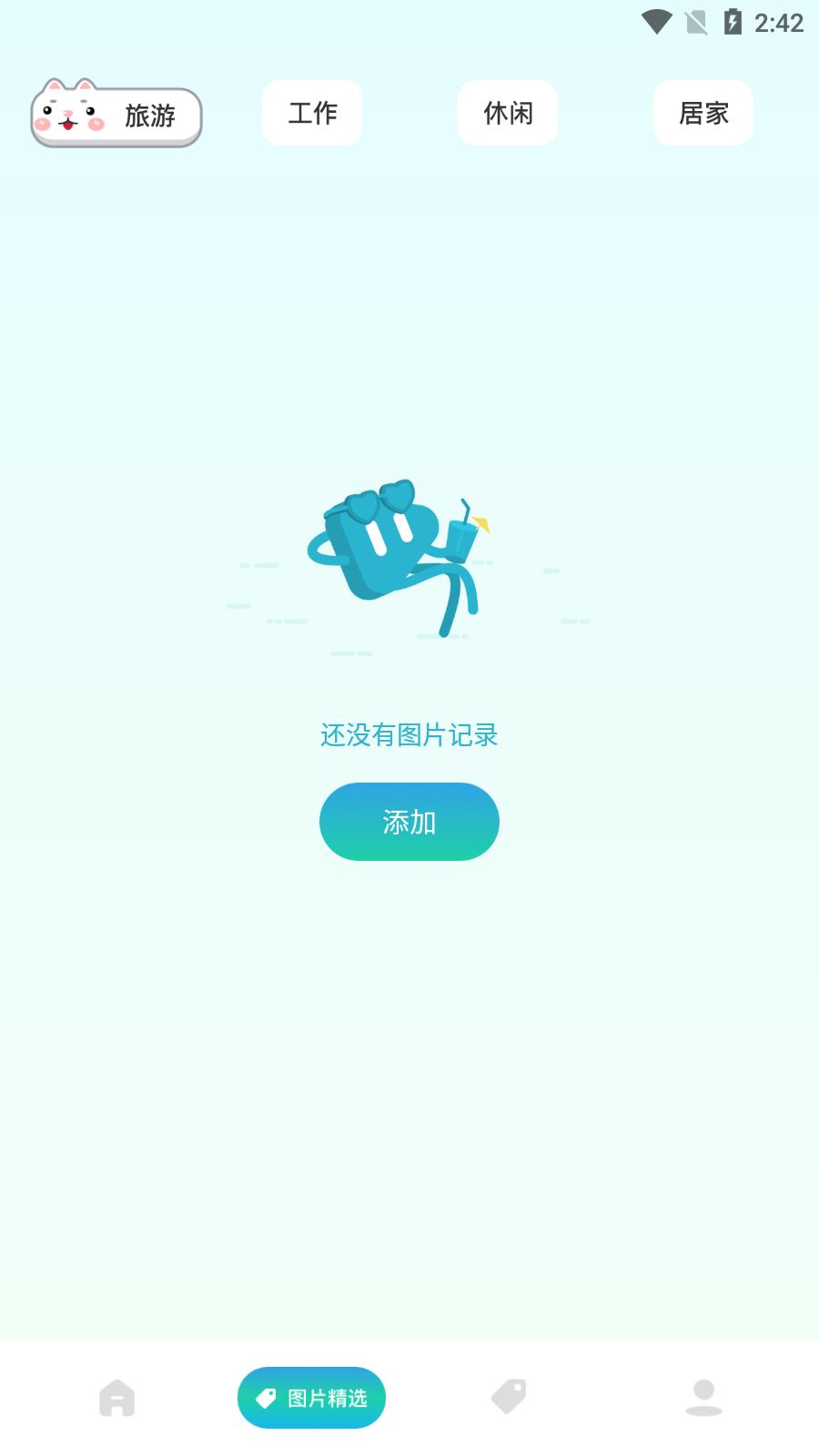Open profile via the person icon
Image resolution: width=819 pixels, height=1456 pixels.
point(703,1397)
